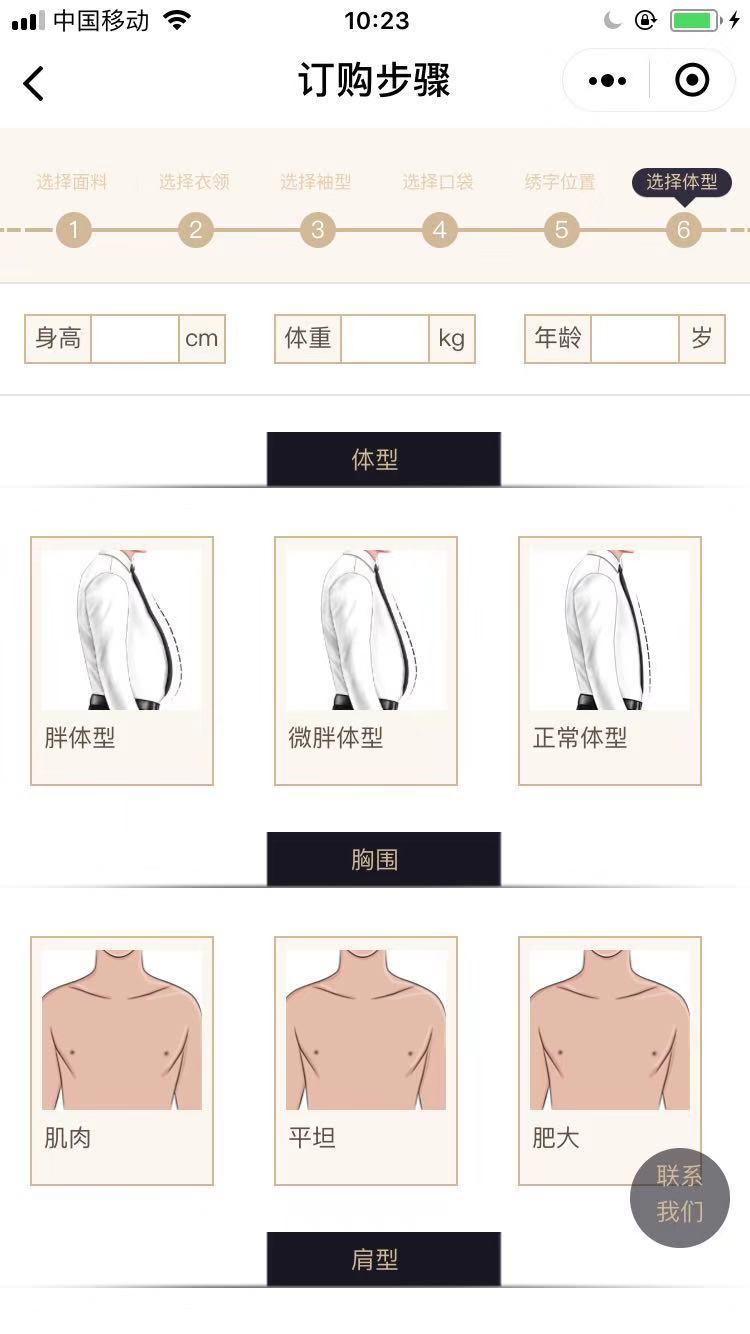The height and width of the screenshot is (1334, 750).
Task: Jump to step 5 绣字位置
Action: tap(561, 230)
